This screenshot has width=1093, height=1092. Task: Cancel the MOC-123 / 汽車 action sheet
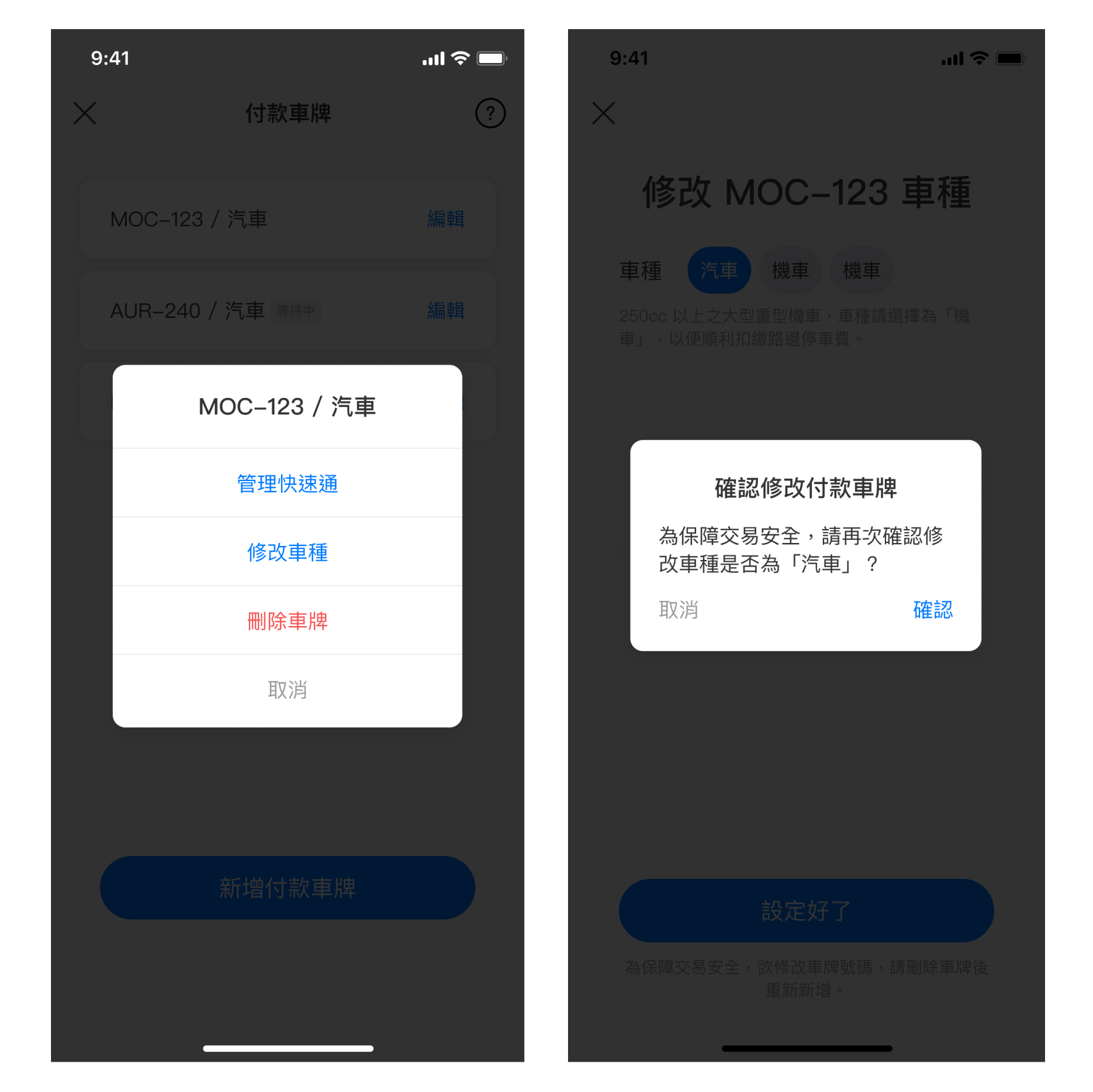tap(287, 690)
